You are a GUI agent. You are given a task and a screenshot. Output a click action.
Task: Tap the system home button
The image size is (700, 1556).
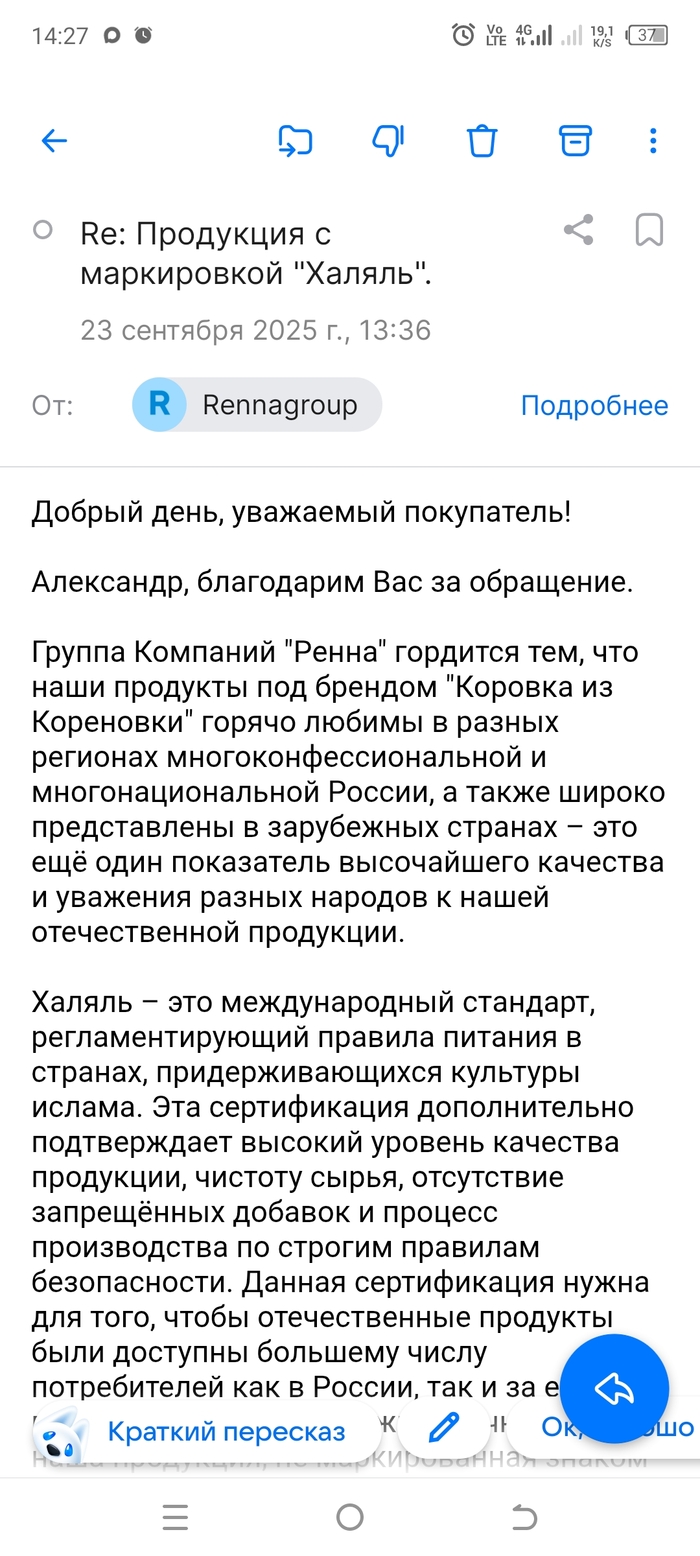click(x=349, y=1517)
